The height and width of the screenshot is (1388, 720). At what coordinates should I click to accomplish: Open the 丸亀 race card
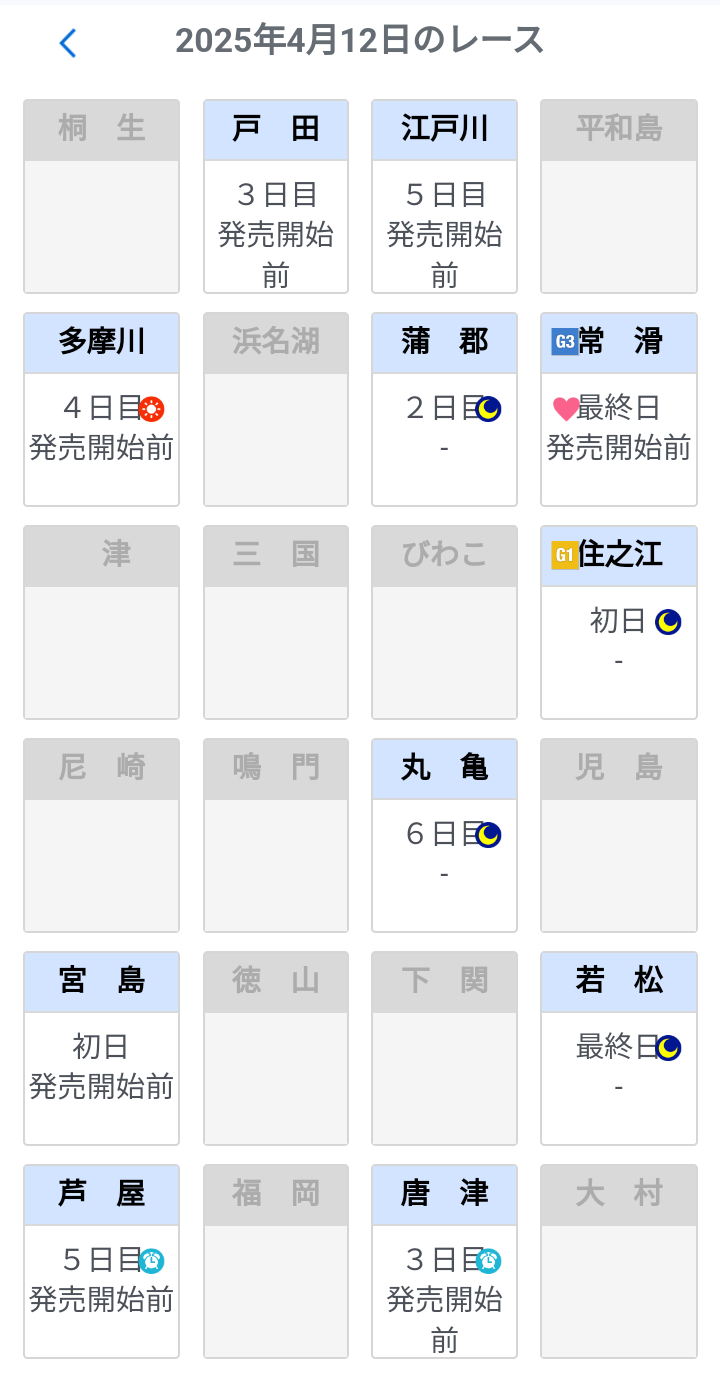click(444, 835)
